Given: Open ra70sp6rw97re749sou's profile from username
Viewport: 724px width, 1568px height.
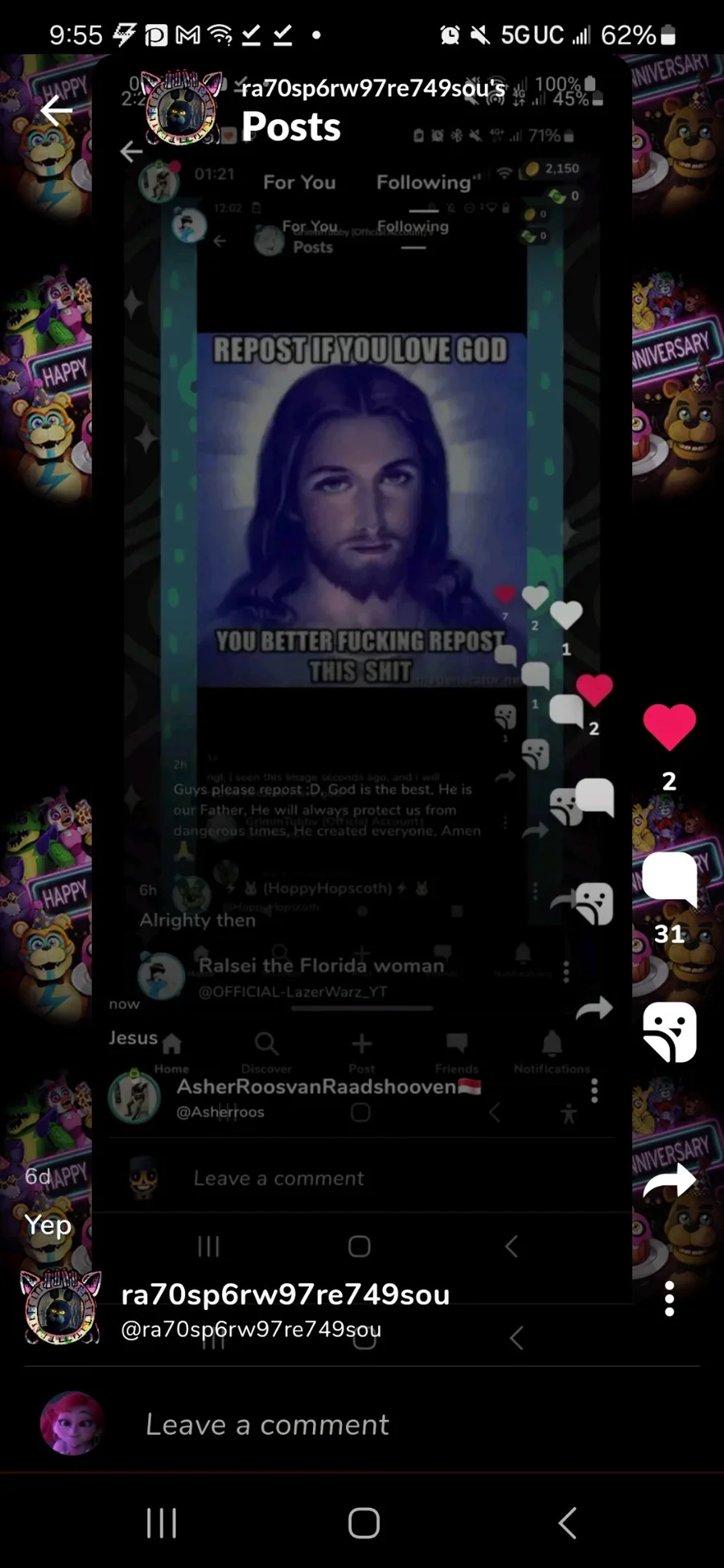Looking at the screenshot, I should click(286, 1294).
